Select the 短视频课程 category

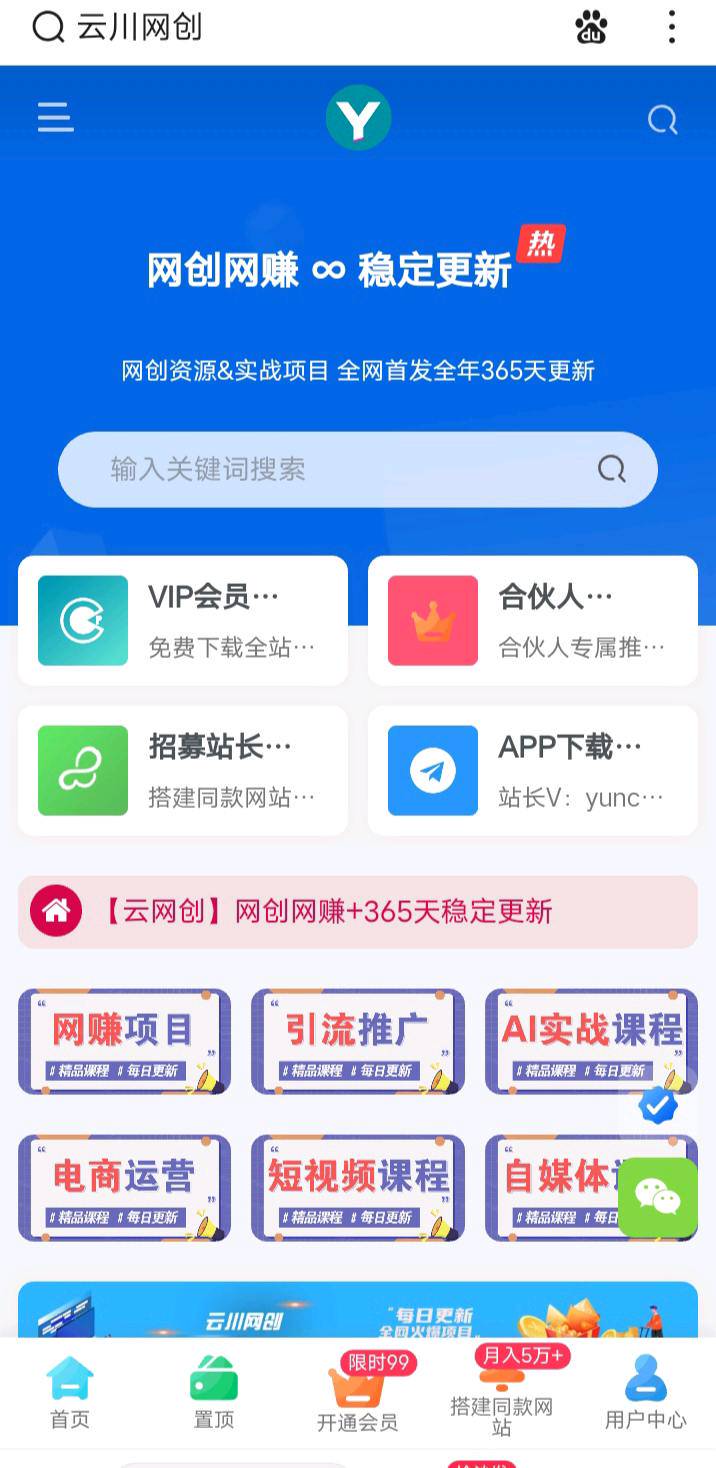pos(358,1188)
